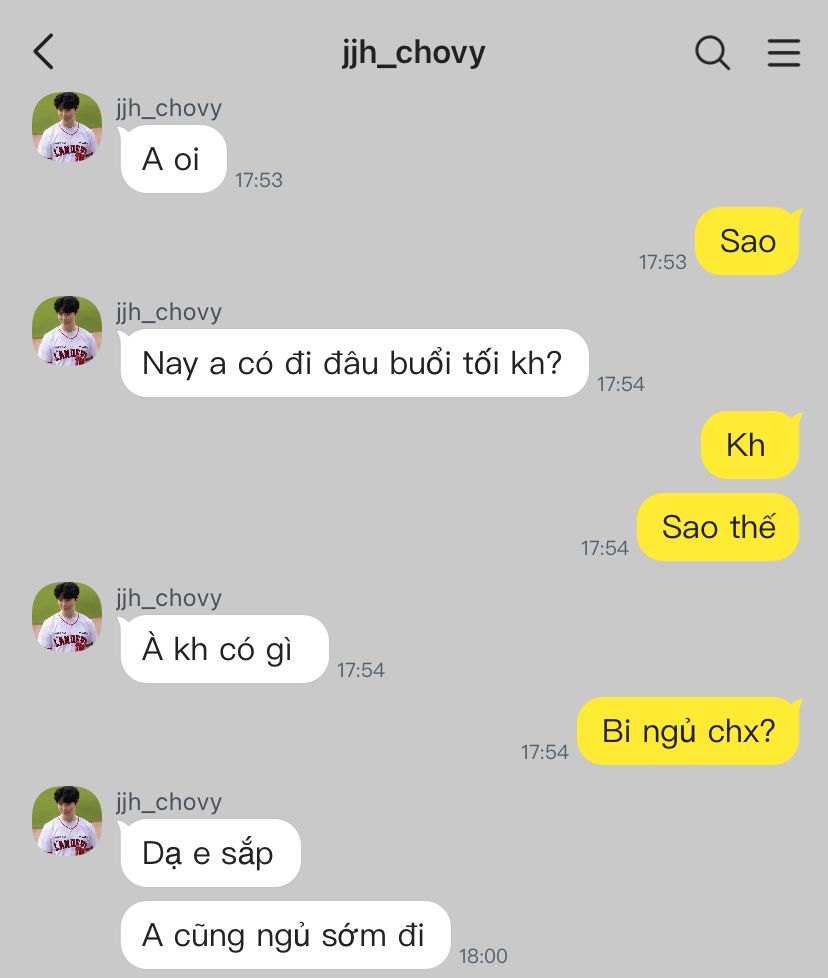Search within this conversation
Viewport: 828px width, 978px height.
click(x=712, y=52)
